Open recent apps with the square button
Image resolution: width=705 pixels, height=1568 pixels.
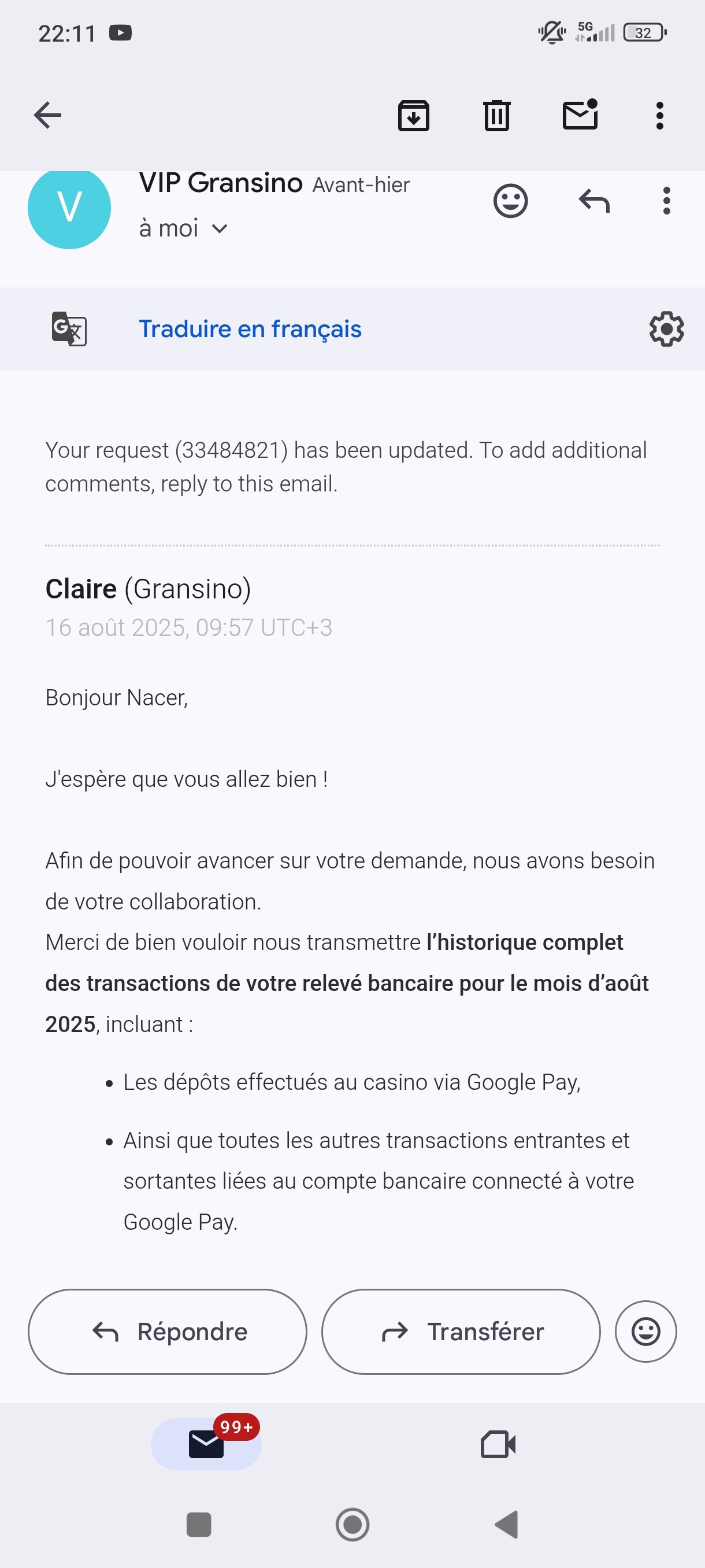click(x=199, y=1525)
